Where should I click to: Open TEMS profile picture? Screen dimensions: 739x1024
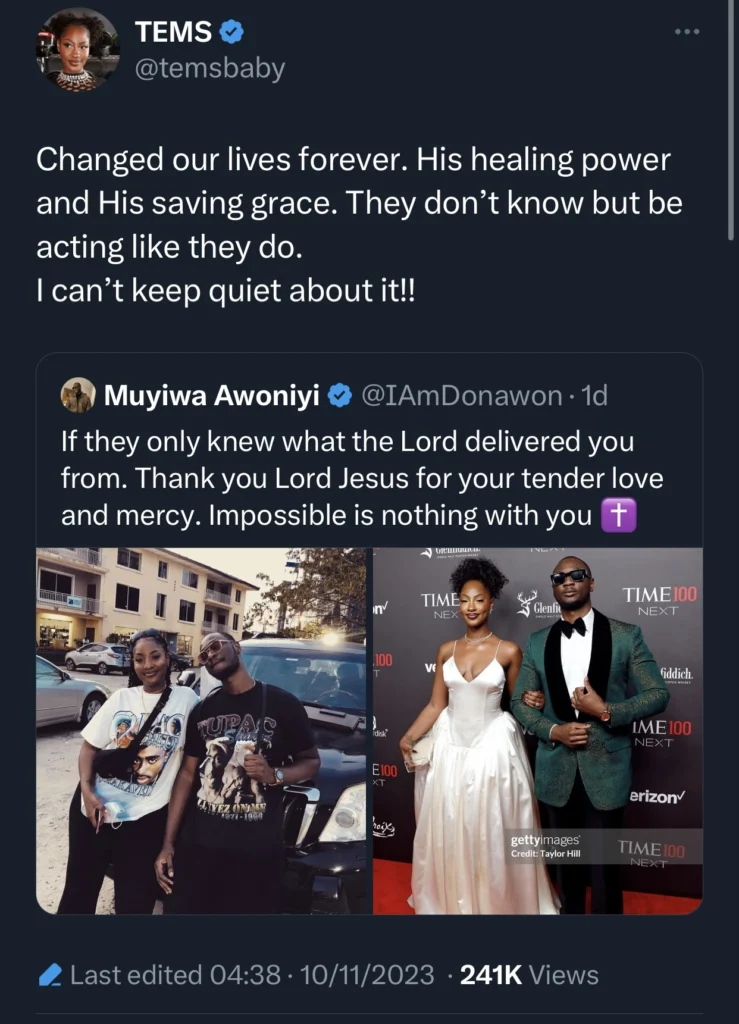tap(77, 51)
